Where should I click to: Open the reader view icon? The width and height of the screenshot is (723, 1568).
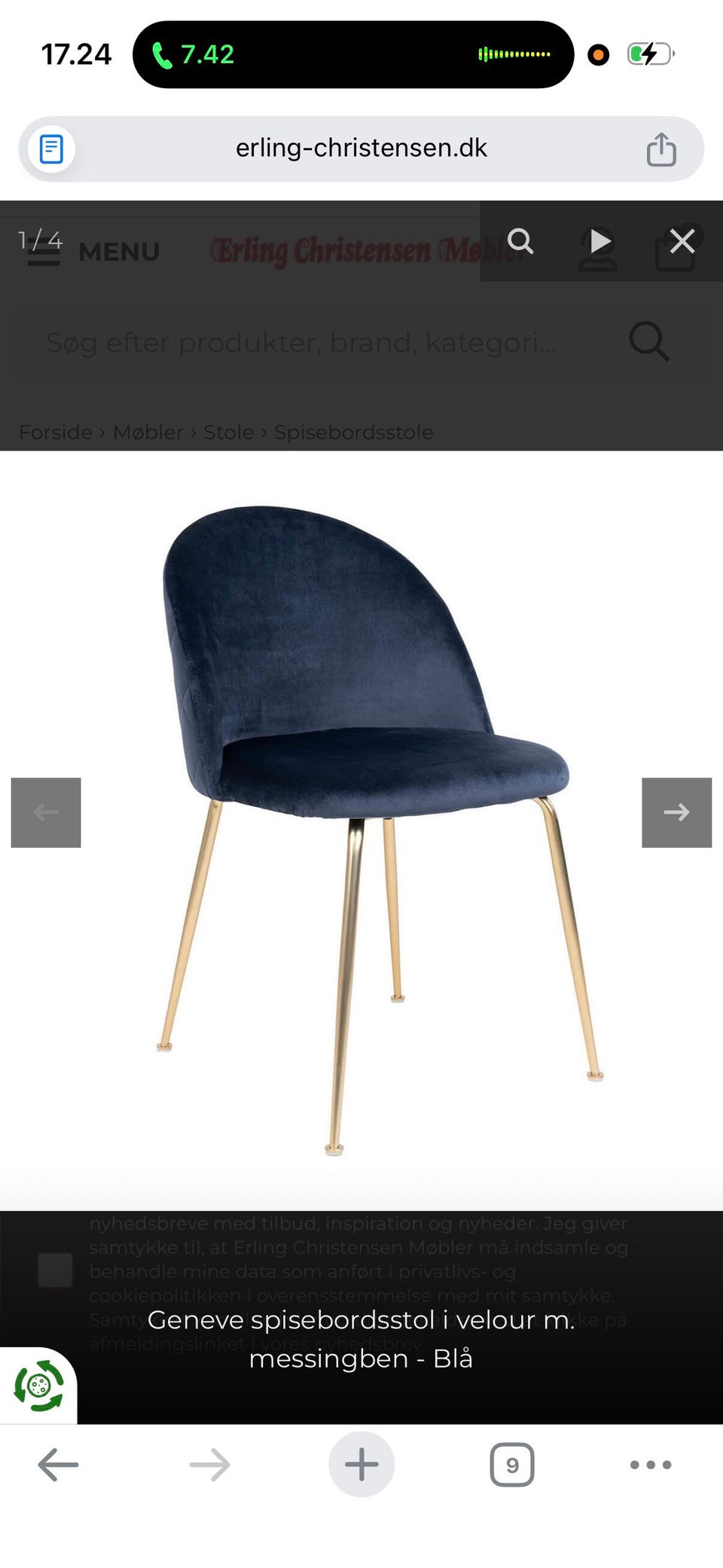point(51,148)
